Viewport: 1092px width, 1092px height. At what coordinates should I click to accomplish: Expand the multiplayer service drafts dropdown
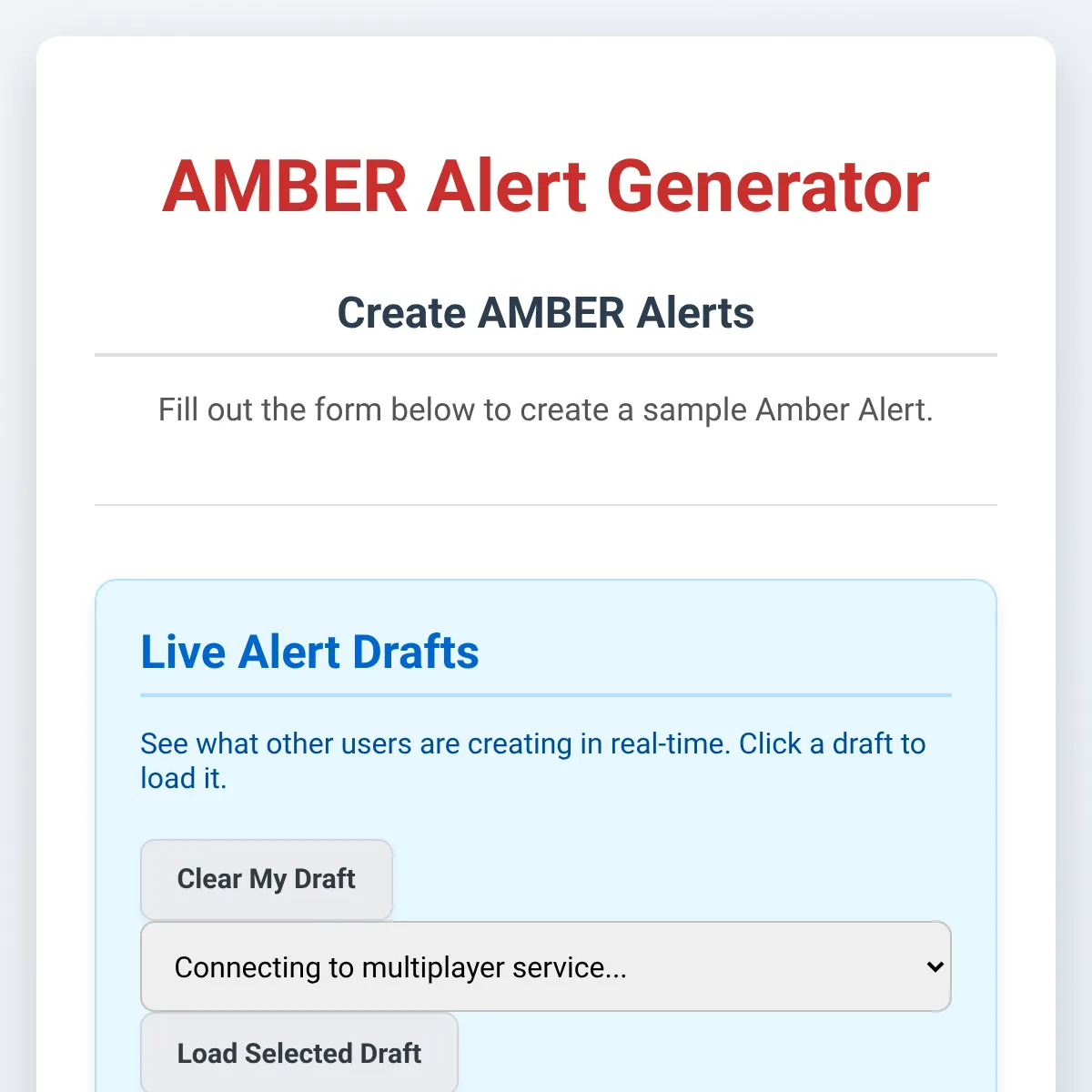coord(545,966)
